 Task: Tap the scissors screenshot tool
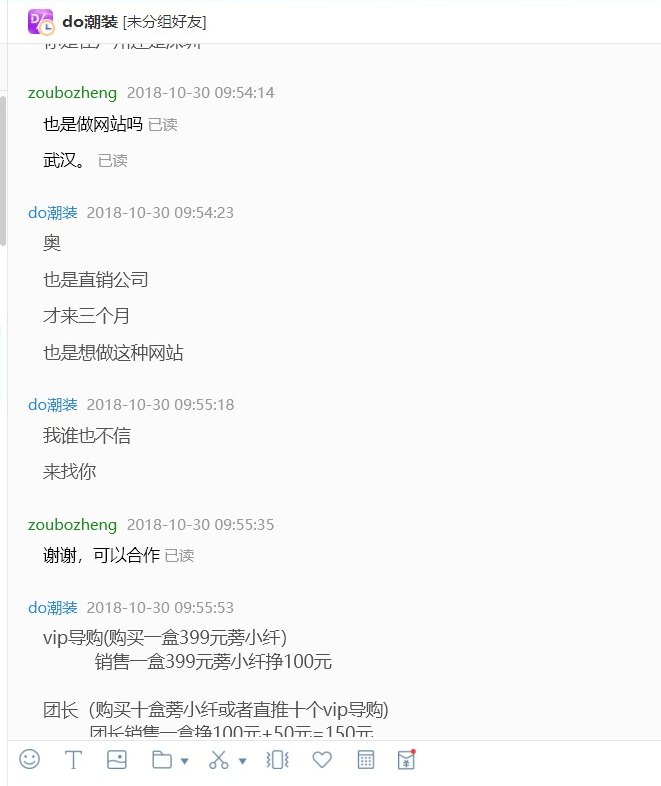coord(218,760)
